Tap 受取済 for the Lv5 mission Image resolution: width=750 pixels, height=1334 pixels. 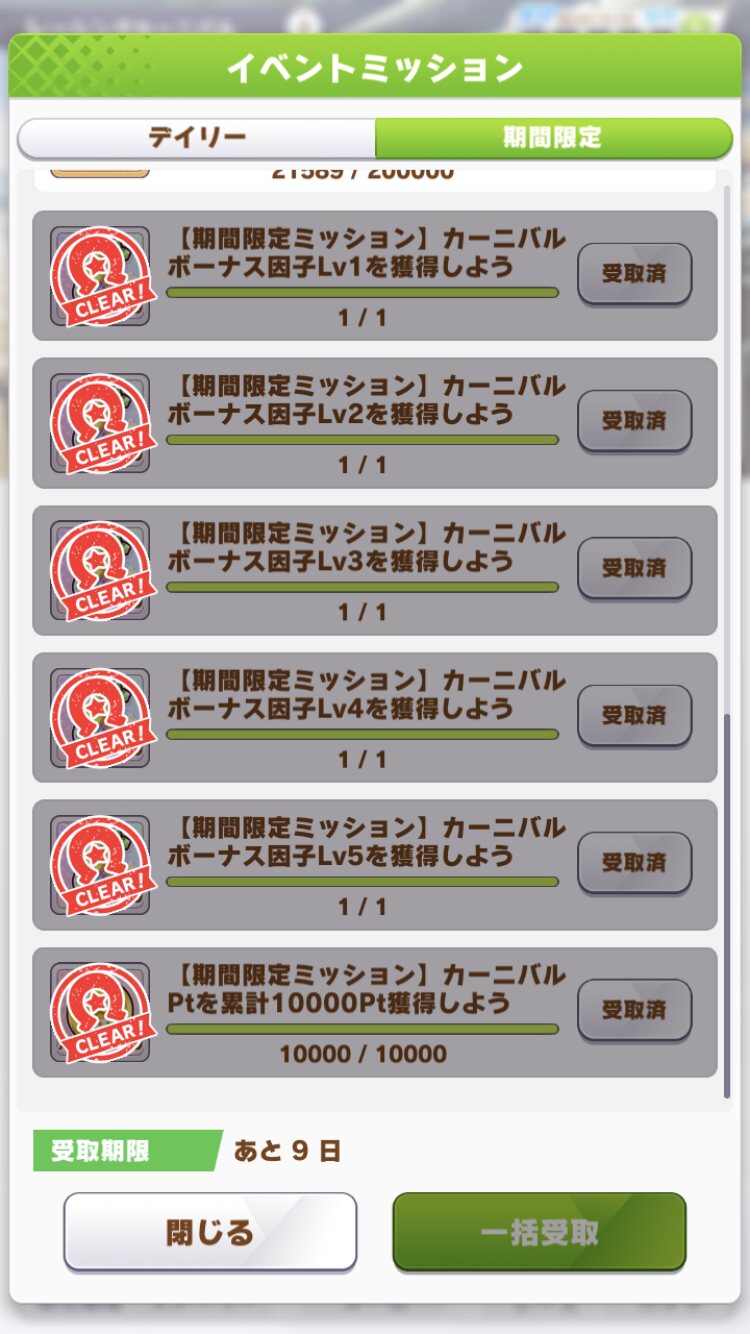[635, 862]
